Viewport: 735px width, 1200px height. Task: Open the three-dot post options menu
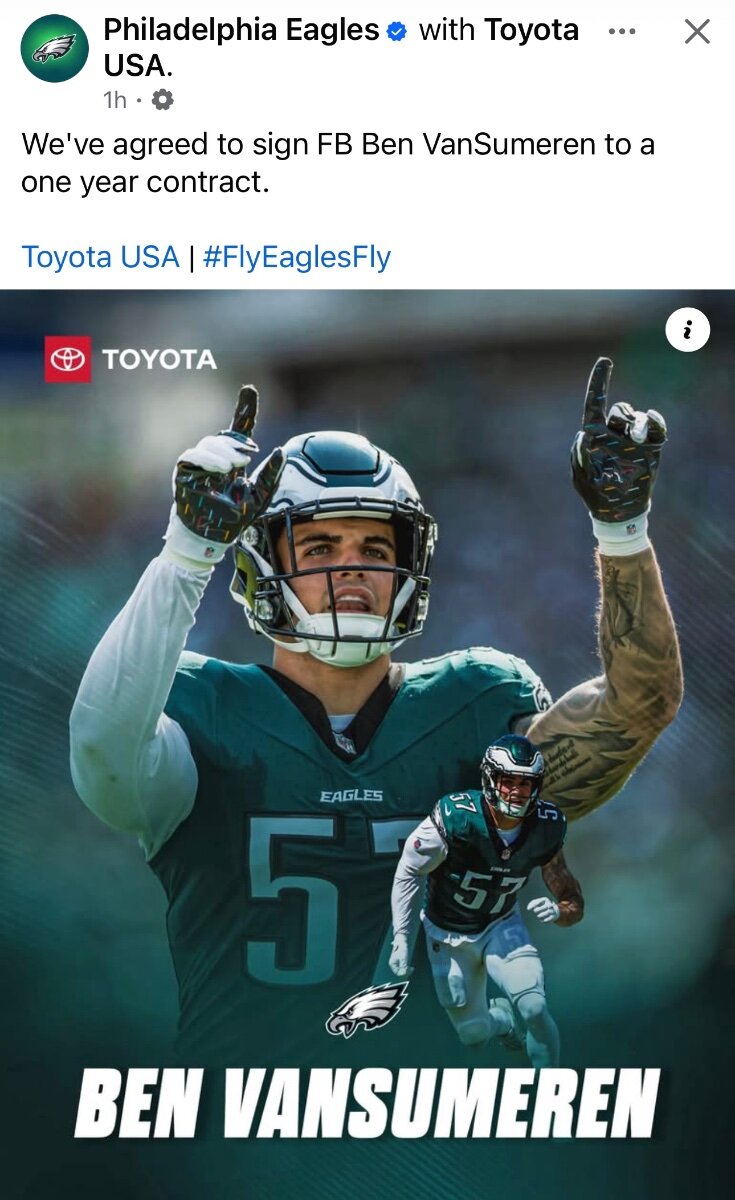pos(621,32)
